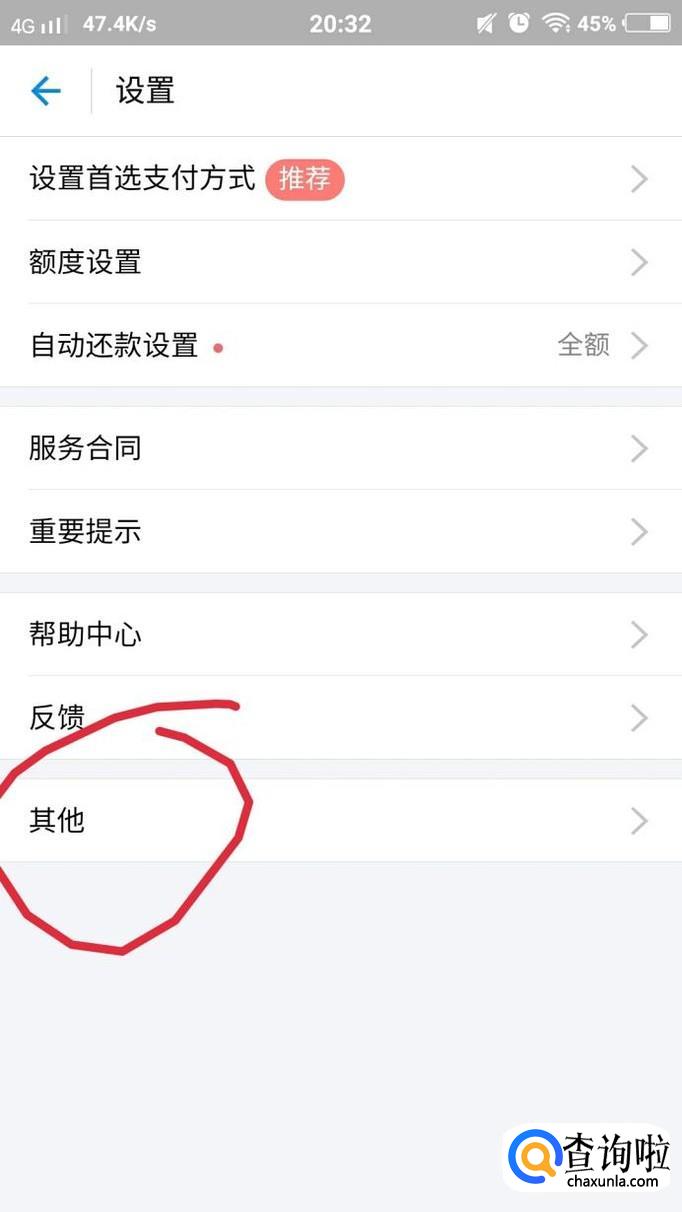Screen dimensions: 682x1212
Task: Open 自动还款设置 row
Action: coord(340,346)
